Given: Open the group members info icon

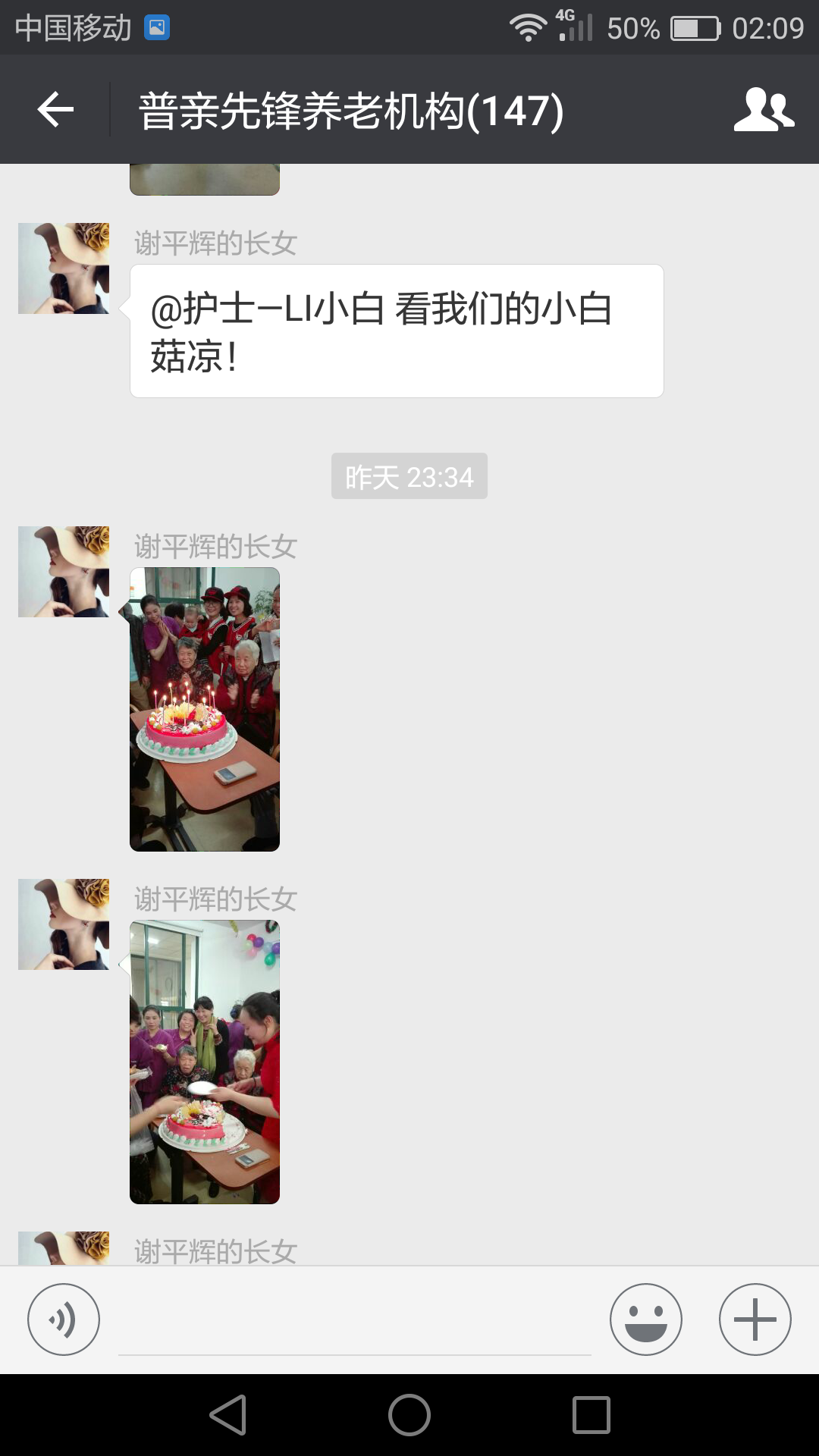Looking at the screenshot, I should click(764, 110).
